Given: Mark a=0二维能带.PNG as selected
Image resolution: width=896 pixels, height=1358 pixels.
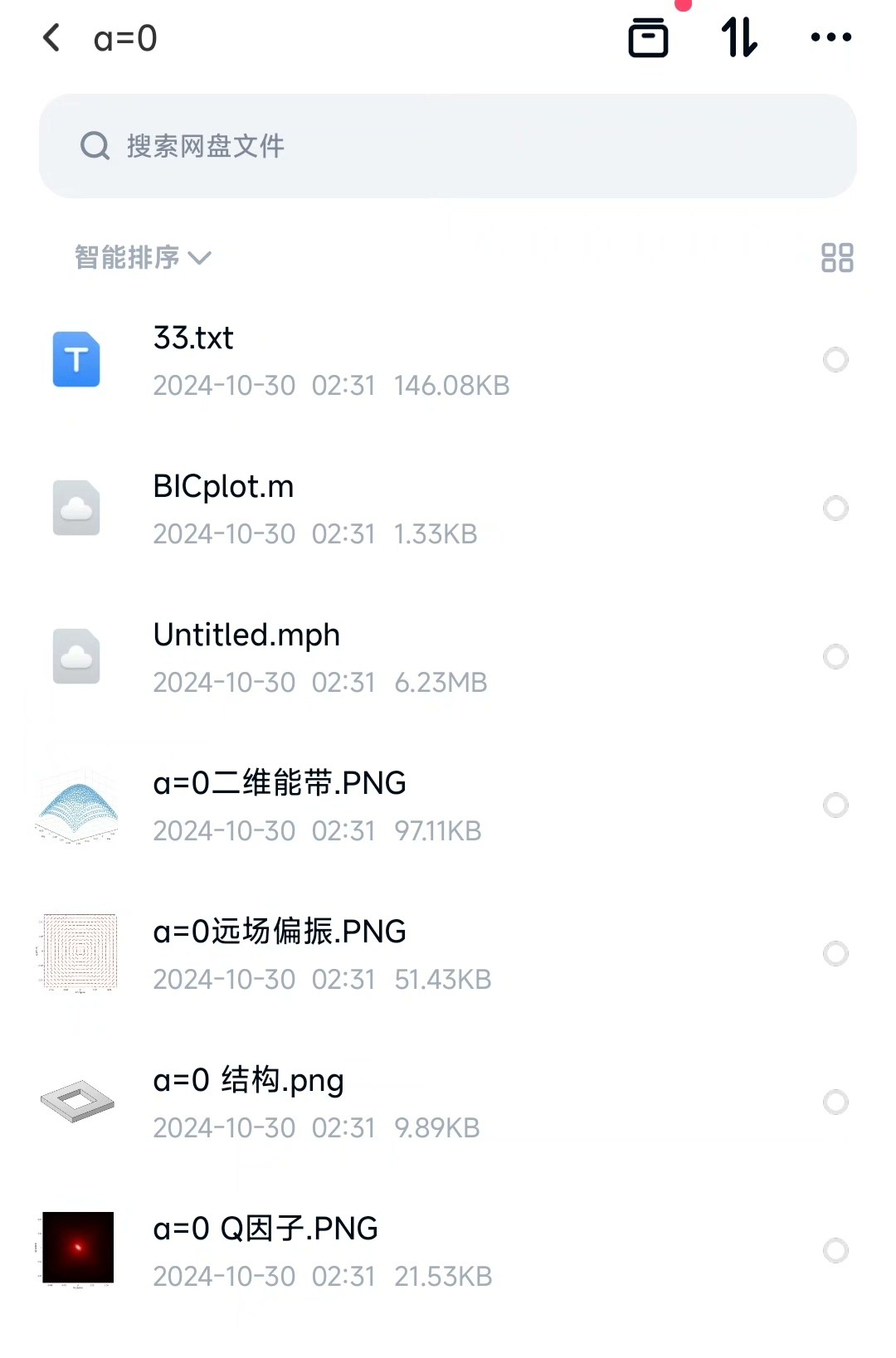Looking at the screenshot, I should (835, 806).
